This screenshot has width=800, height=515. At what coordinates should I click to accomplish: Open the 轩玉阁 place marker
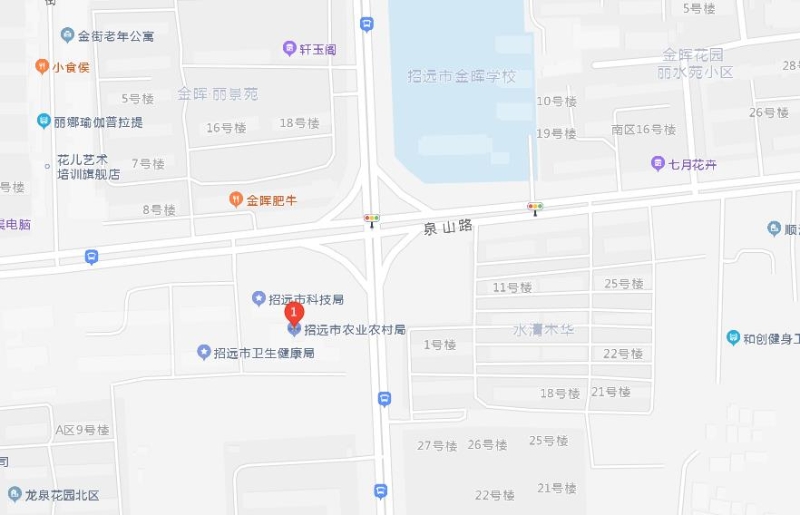[289, 48]
